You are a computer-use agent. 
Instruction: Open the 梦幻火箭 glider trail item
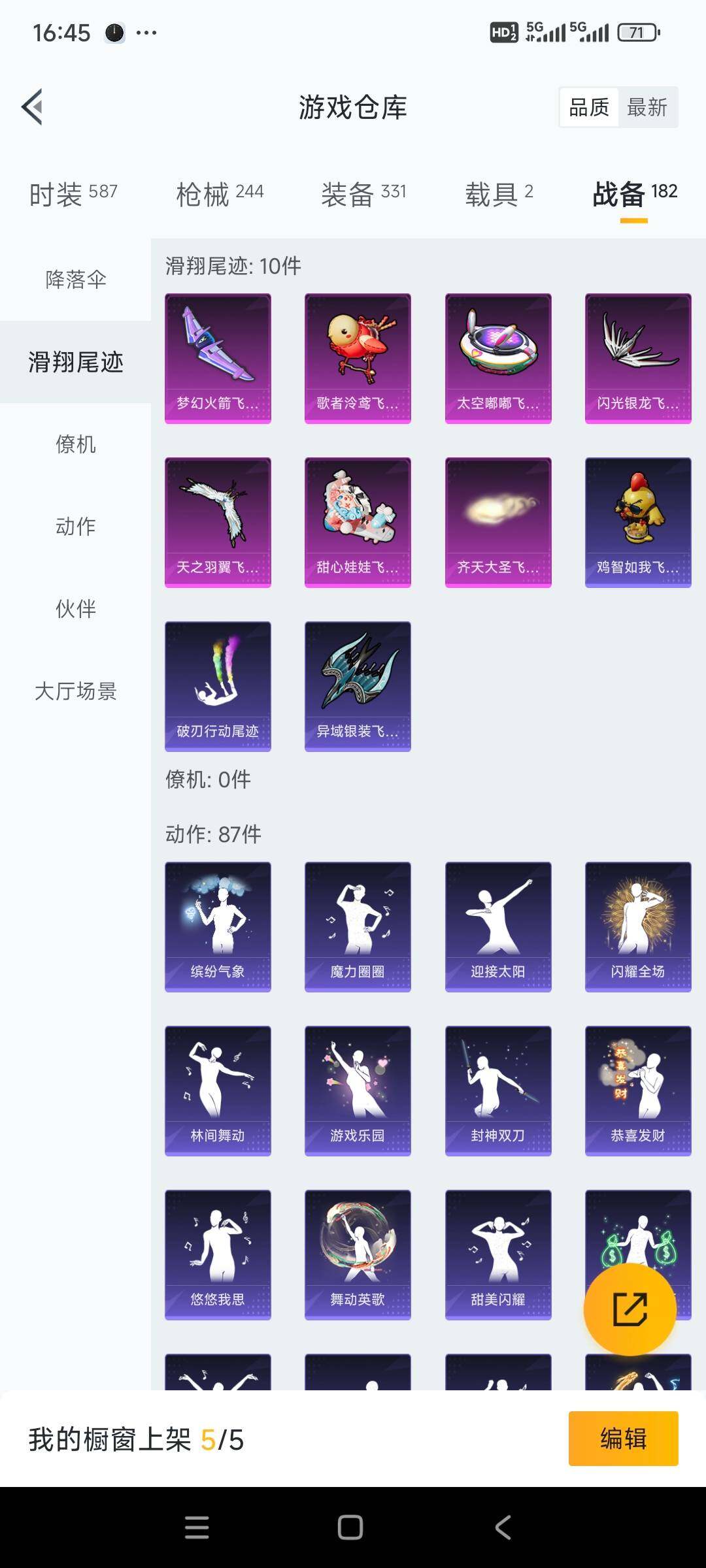pos(218,356)
